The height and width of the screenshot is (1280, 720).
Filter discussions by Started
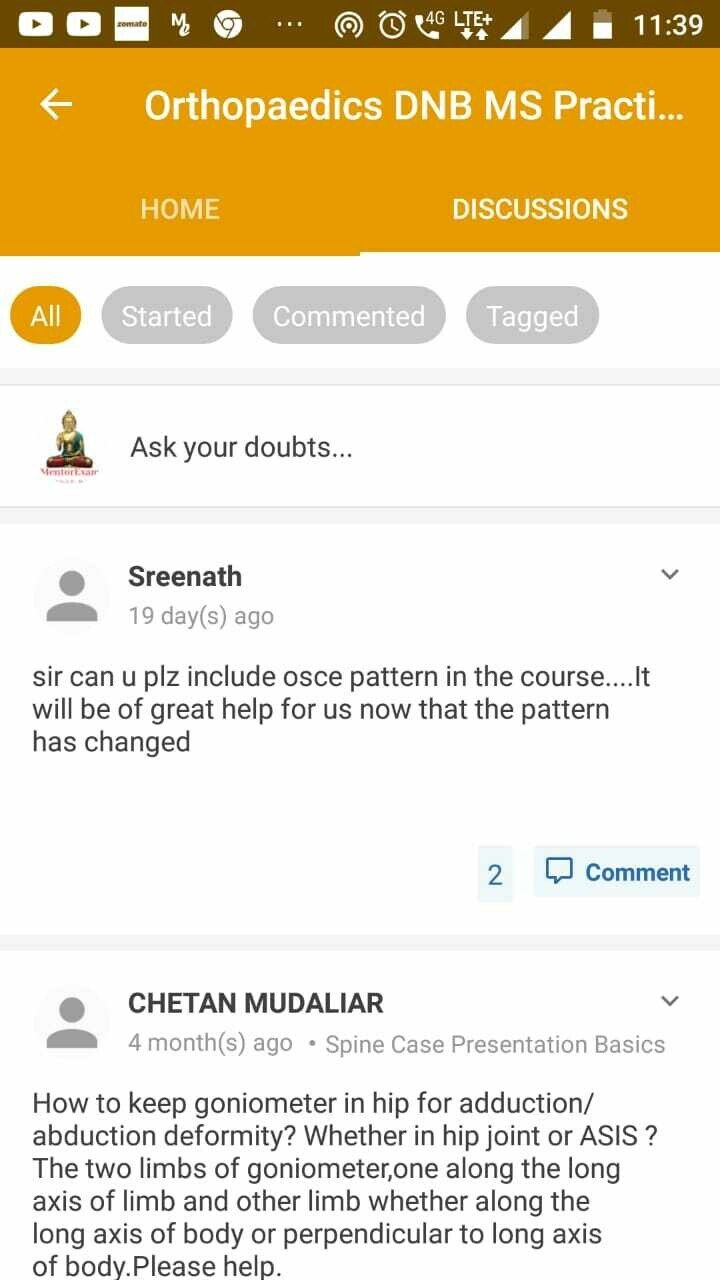167,316
